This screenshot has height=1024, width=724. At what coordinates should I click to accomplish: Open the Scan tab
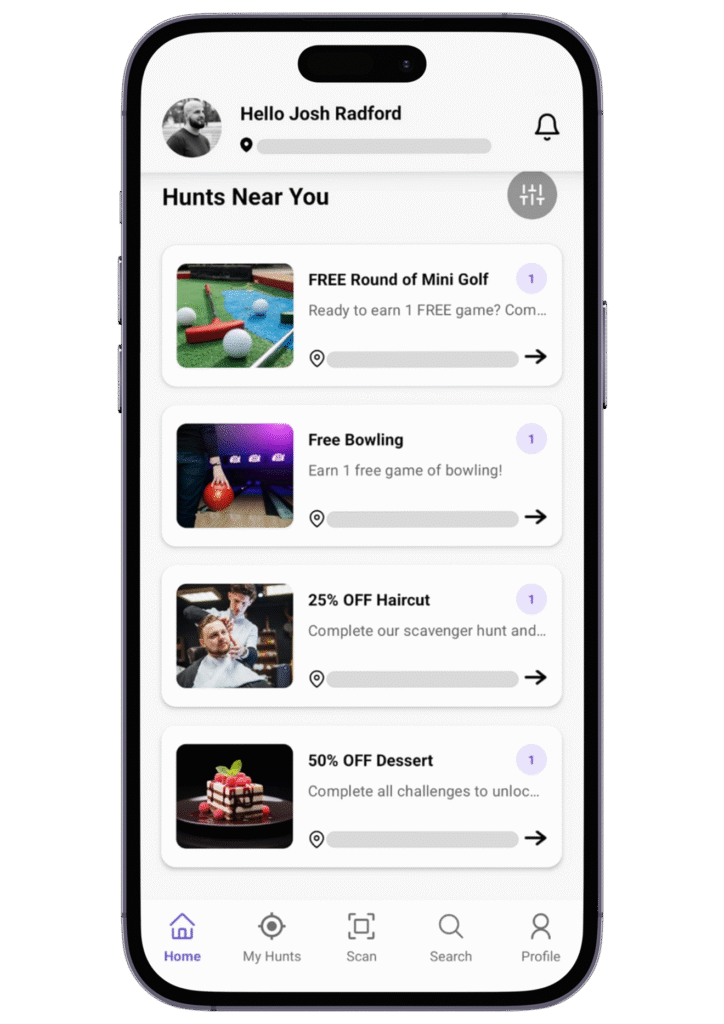coord(361,938)
